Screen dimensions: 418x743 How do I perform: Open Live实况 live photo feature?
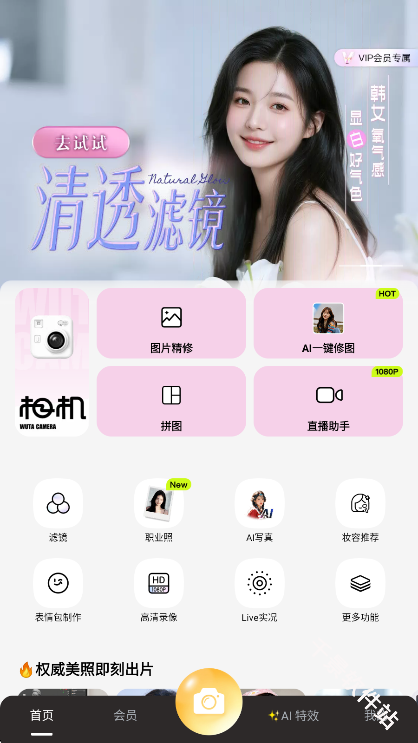click(259, 590)
